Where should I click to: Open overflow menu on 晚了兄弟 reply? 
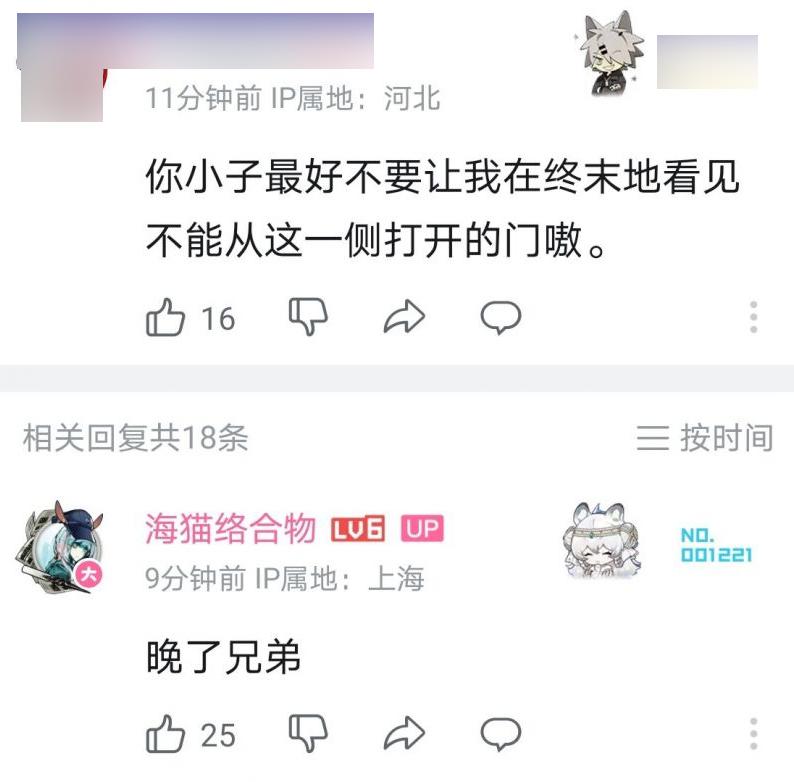click(754, 734)
